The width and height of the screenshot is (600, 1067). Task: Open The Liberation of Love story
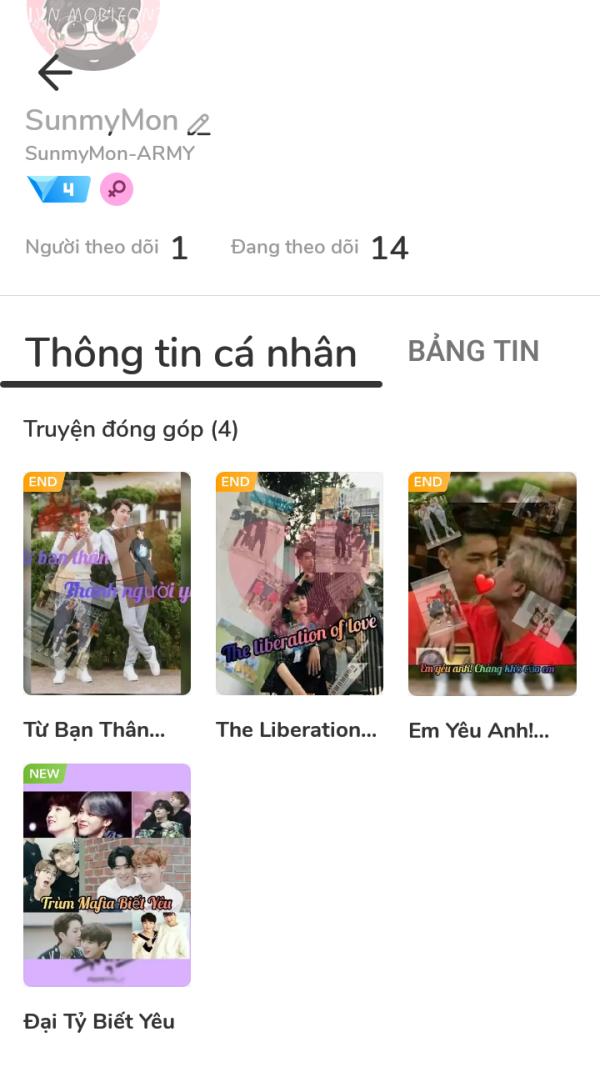pos(299,584)
